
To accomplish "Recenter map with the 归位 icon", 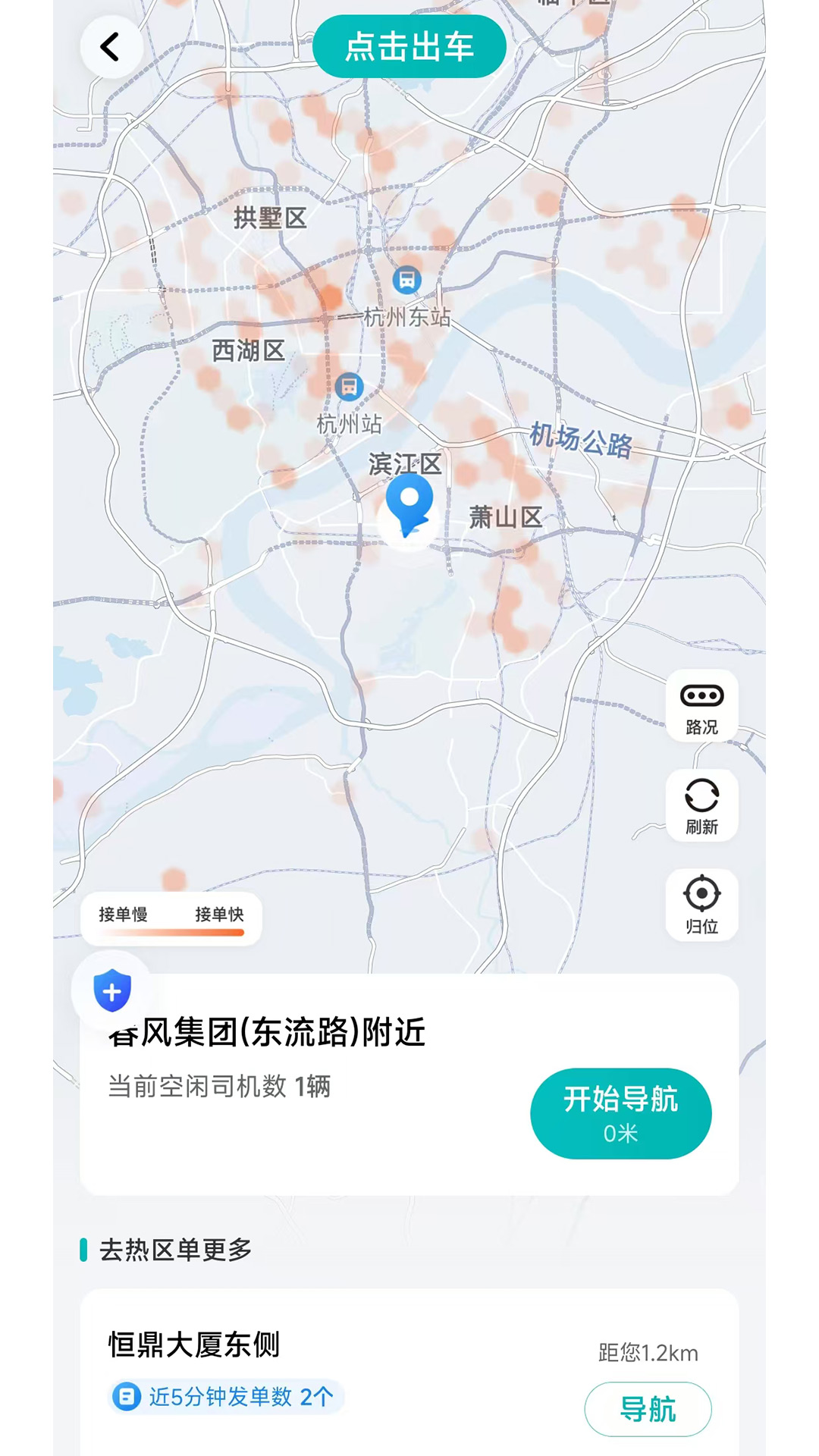I will click(701, 904).
